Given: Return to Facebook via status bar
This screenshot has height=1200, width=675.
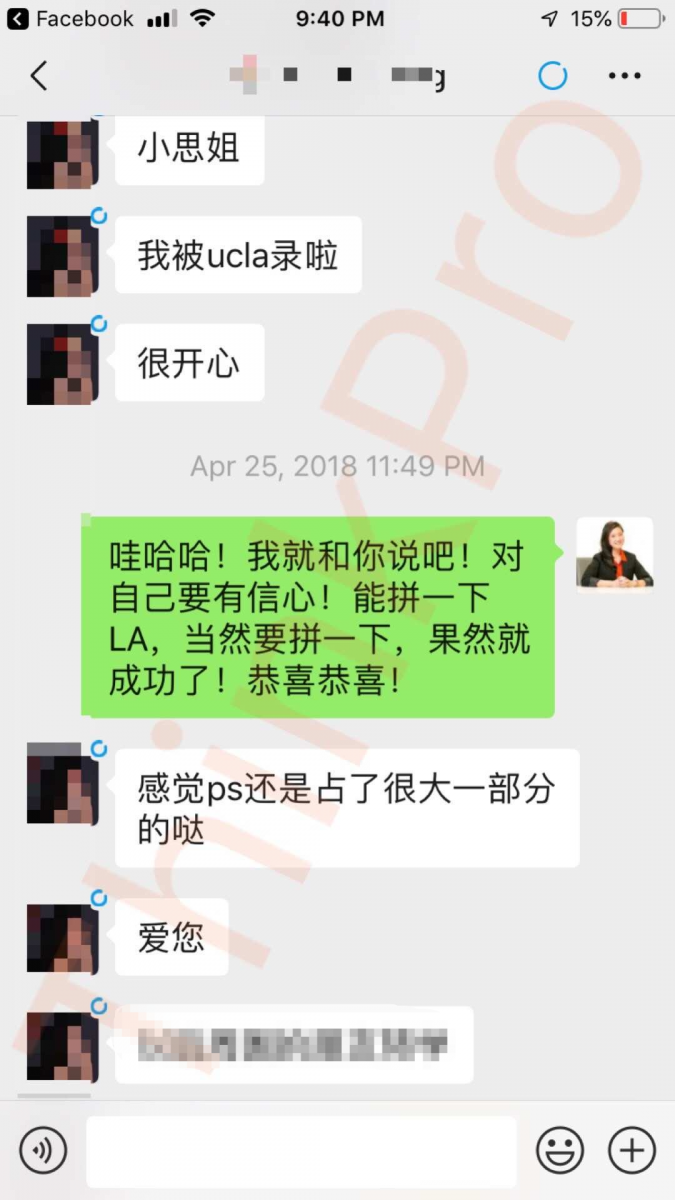Looking at the screenshot, I should click(x=70, y=18).
